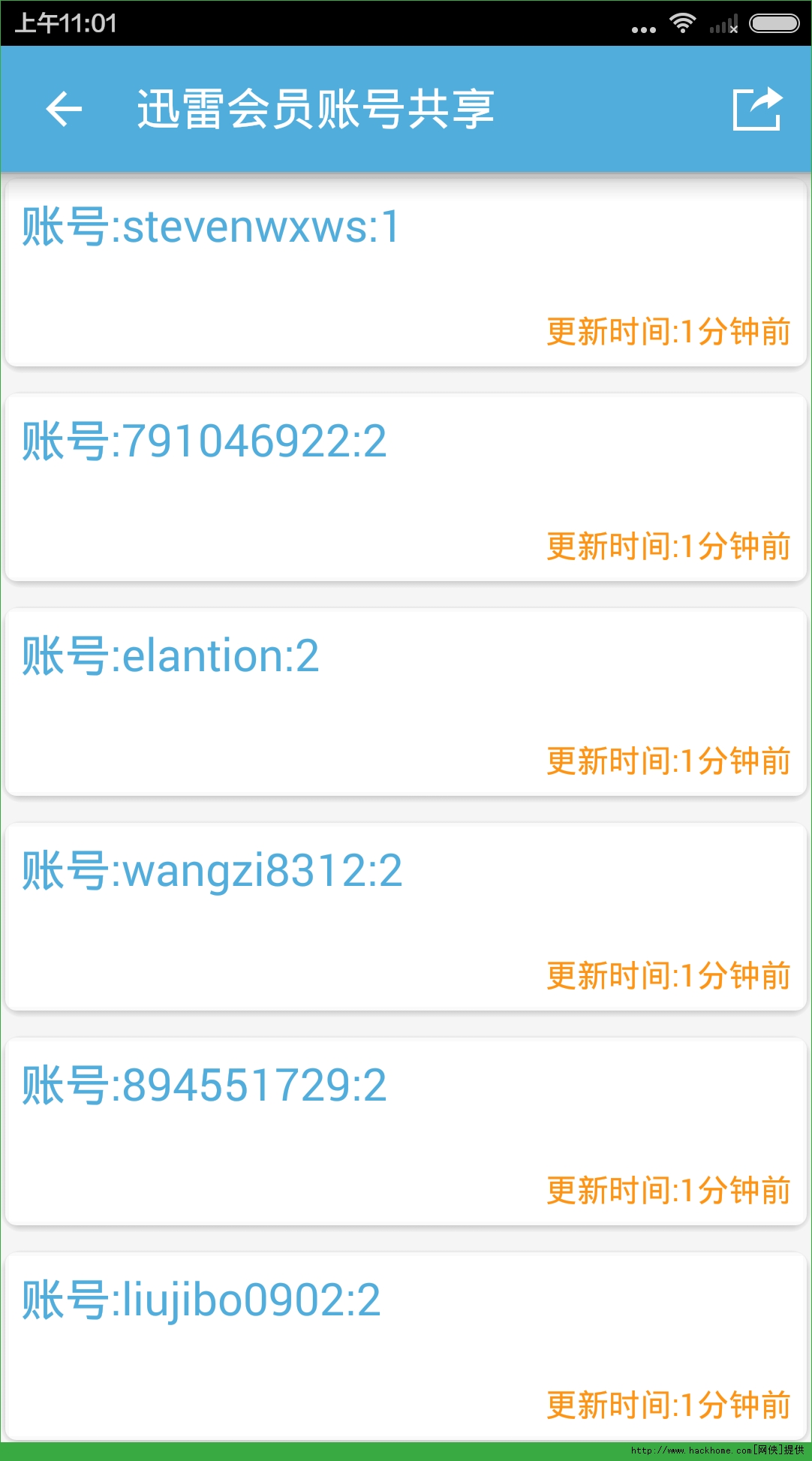Go back using the arrow icon

(x=64, y=110)
